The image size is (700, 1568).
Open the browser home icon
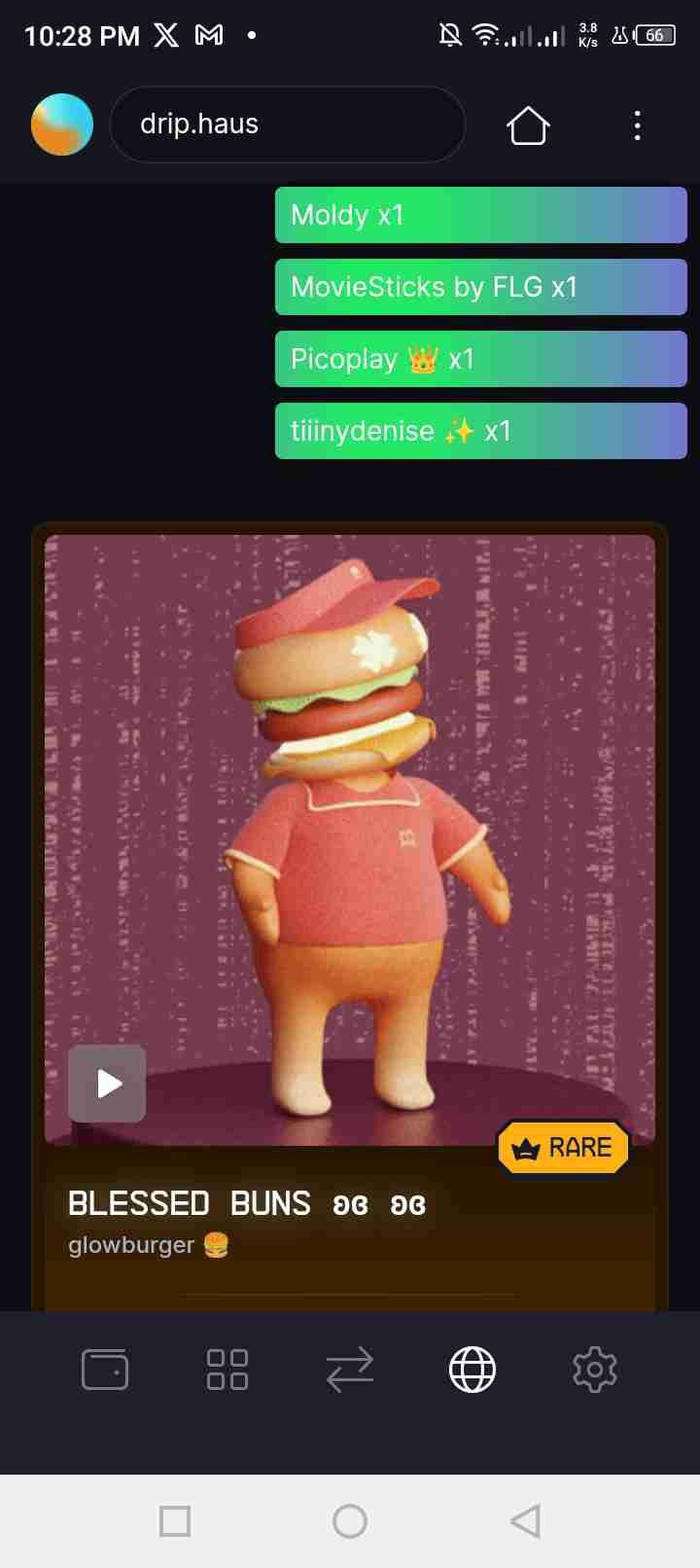pyautogui.click(x=528, y=125)
